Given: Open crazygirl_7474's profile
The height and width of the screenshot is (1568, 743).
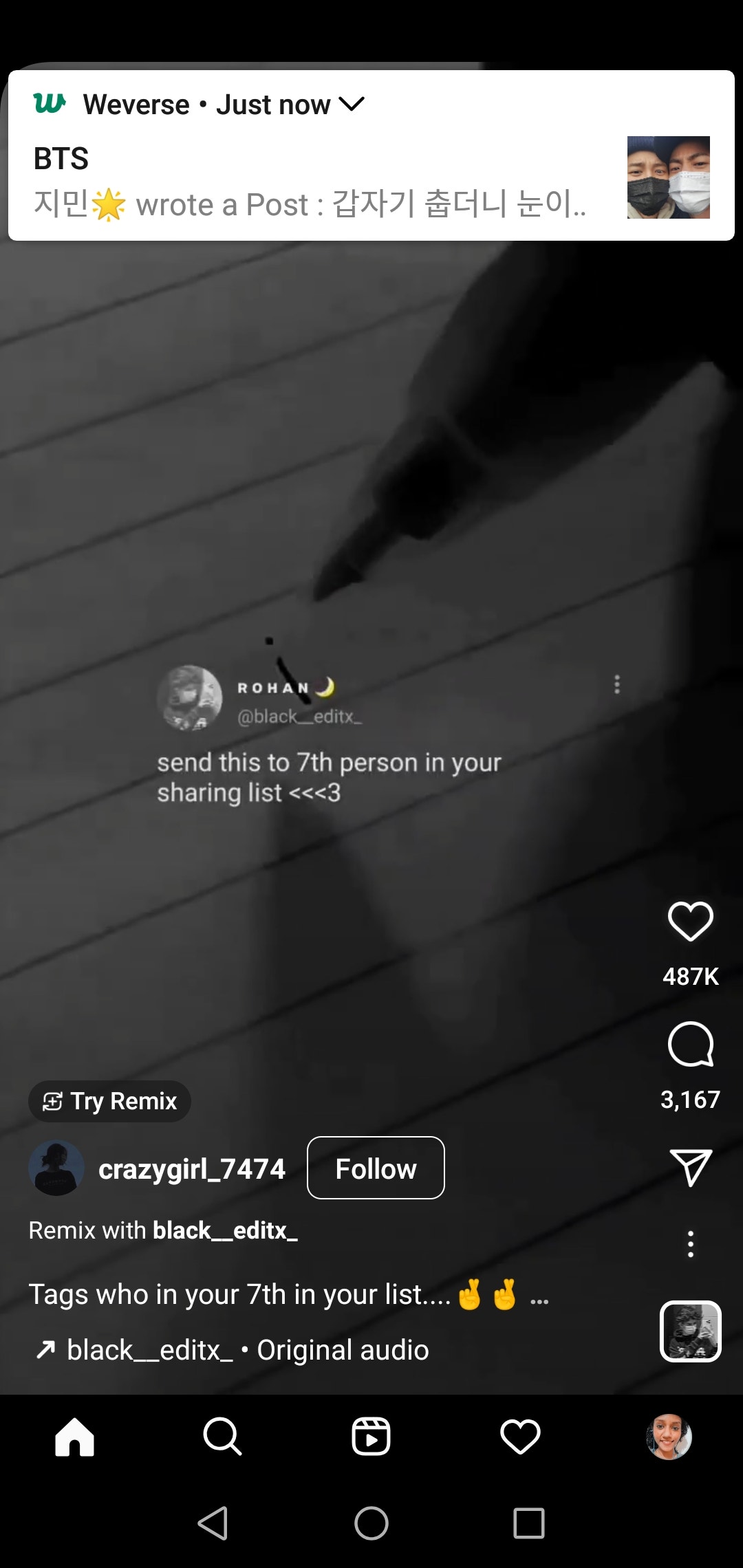Looking at the screenshot, I should (x=191, y=1168).
